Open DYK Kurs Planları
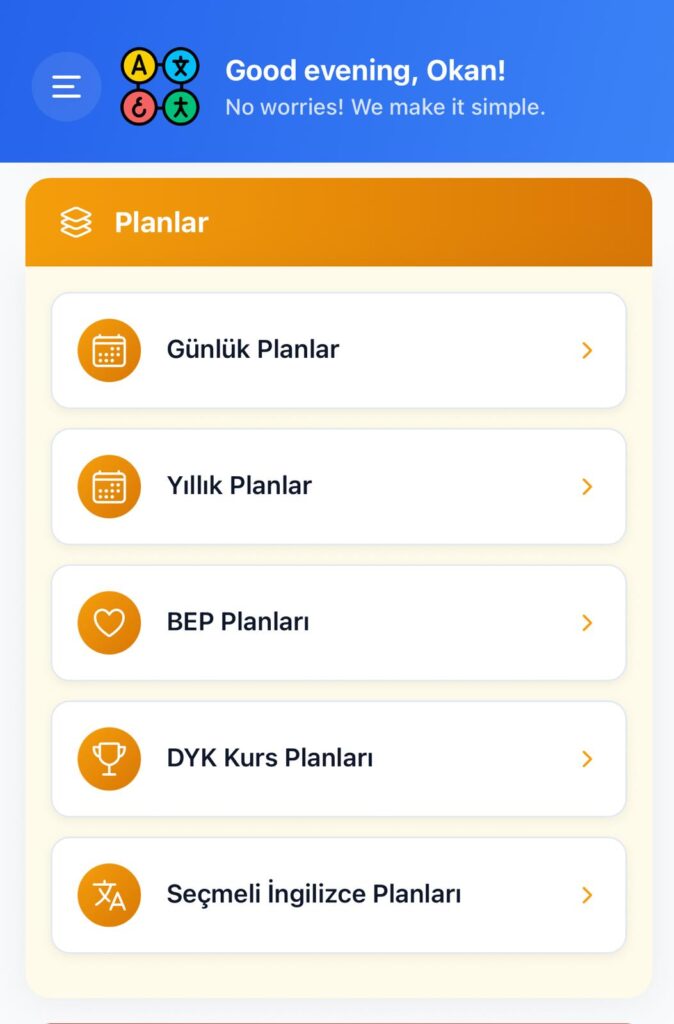This screenshot has width=674, height=1024. tap(338, 758)
